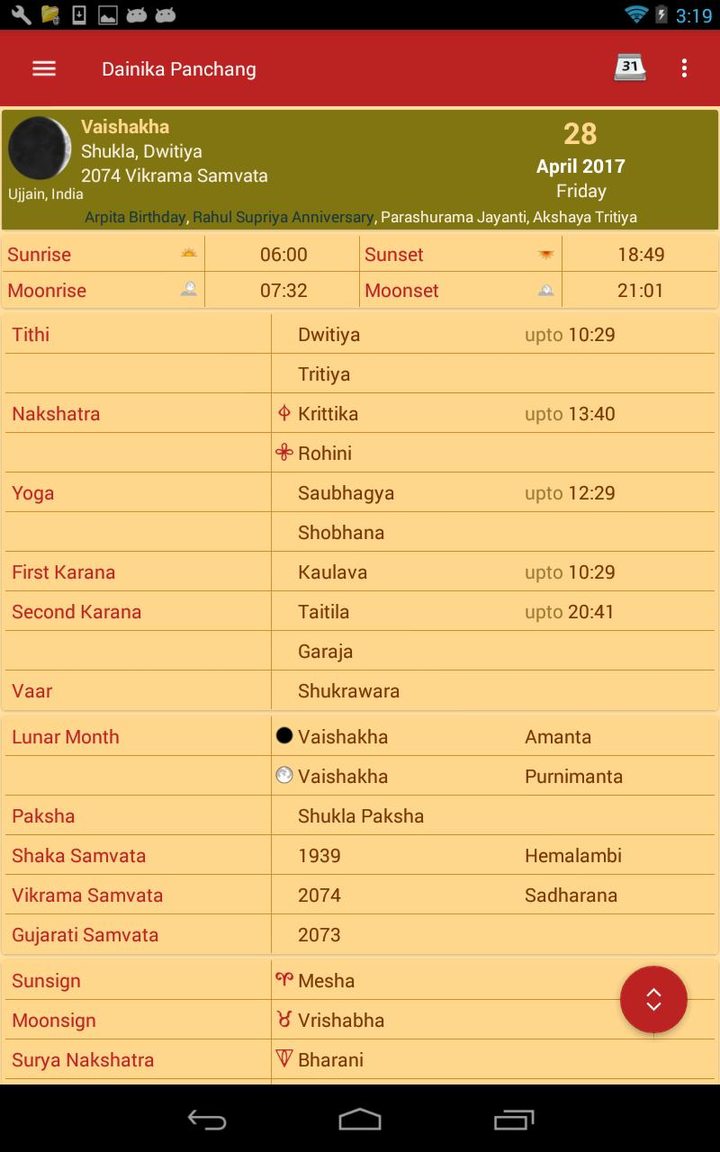Tap the floating scroll chevron button
Image resolution: width=720 pixels, height=1152 pixels.
(654, 999)
